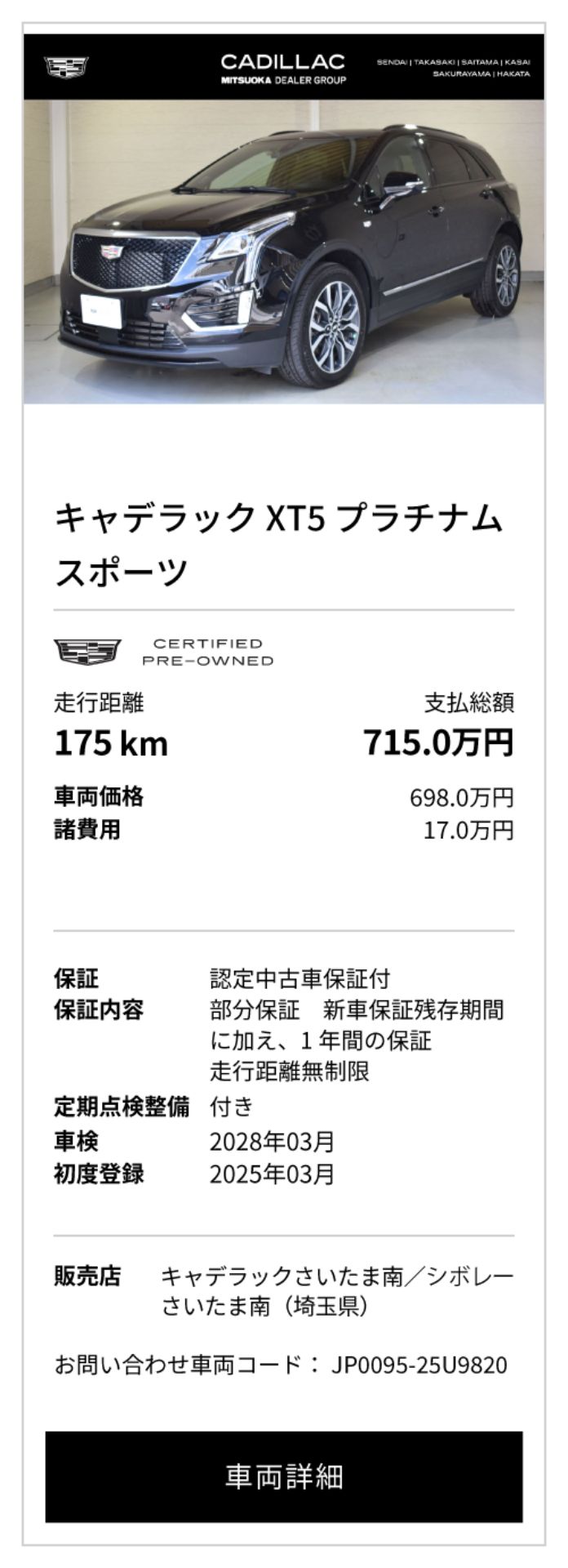This screenshot has height=1568, width=568.
Task: Tap the Cadillac XT5 car photo
Action: [284, 252]
